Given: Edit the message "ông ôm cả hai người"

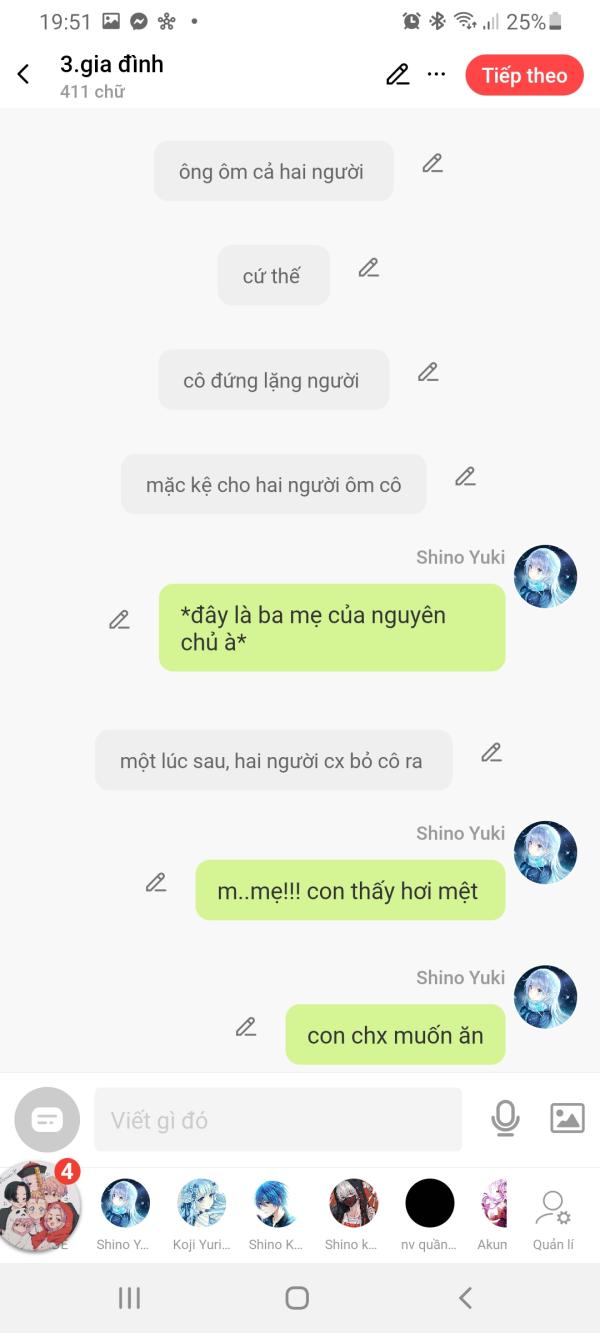Looking at the screenshot, I should tap(432, 163).
